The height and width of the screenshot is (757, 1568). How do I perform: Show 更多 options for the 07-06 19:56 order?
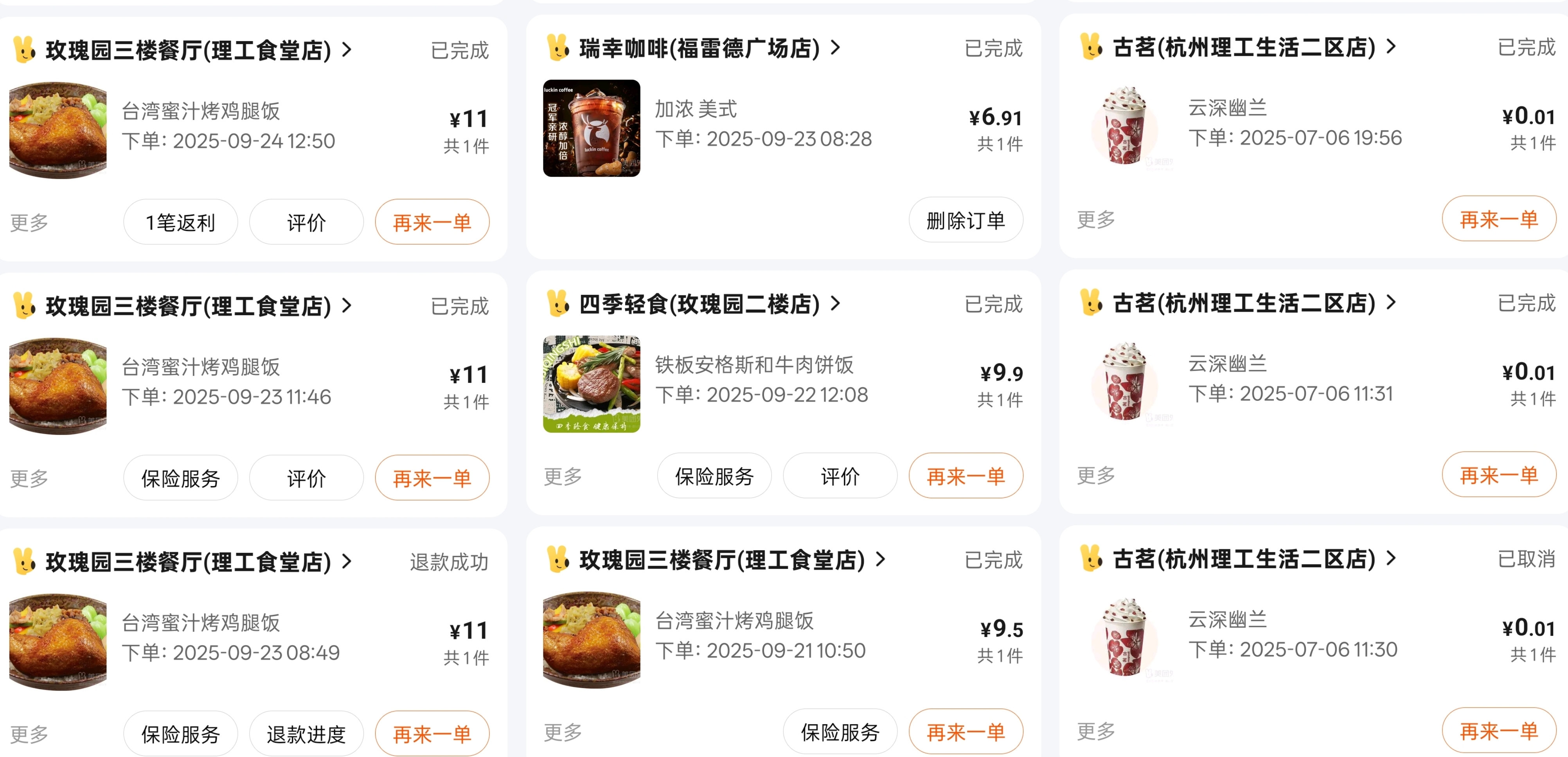pos(1096,219)
